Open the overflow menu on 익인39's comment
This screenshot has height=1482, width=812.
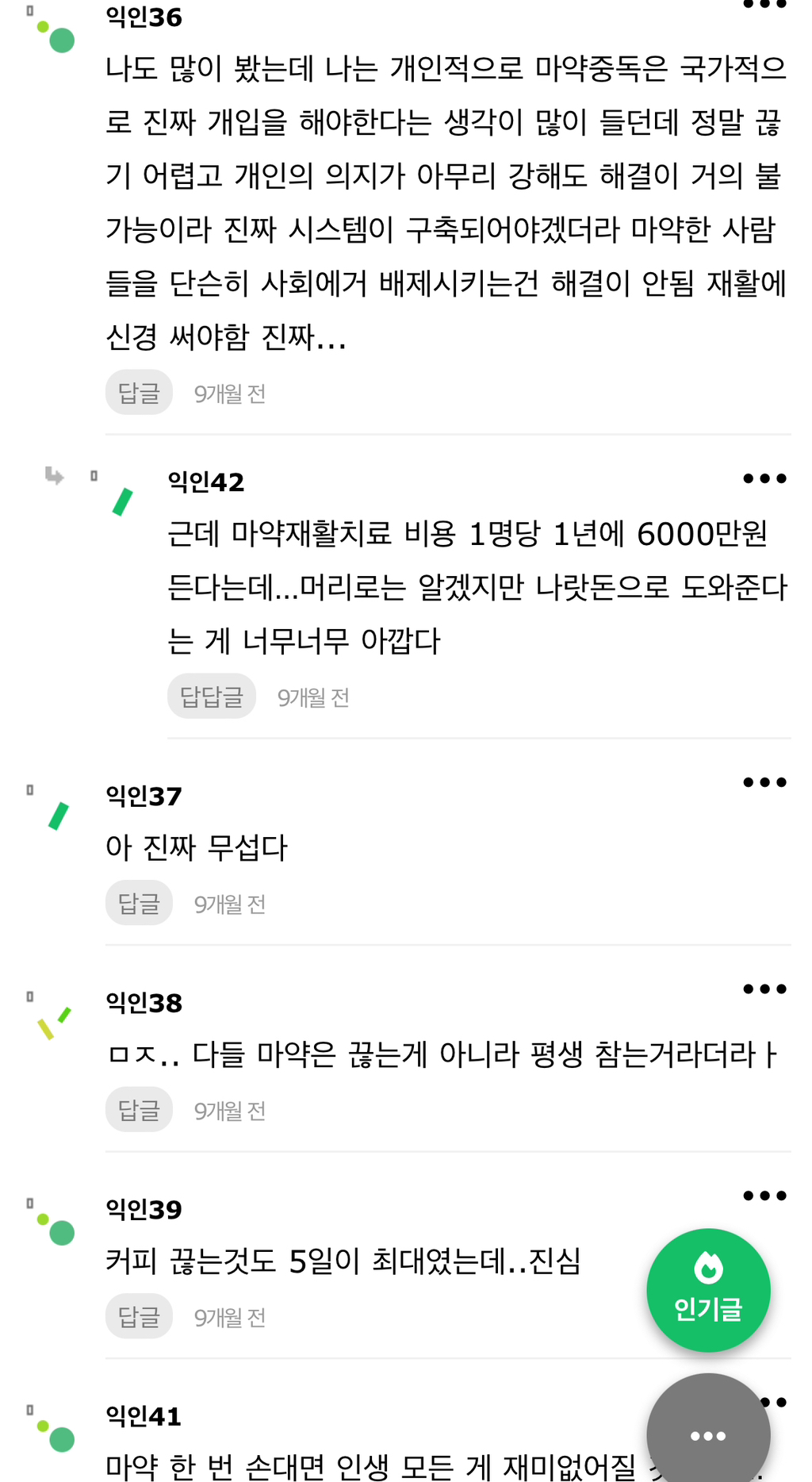[764, 1194]
